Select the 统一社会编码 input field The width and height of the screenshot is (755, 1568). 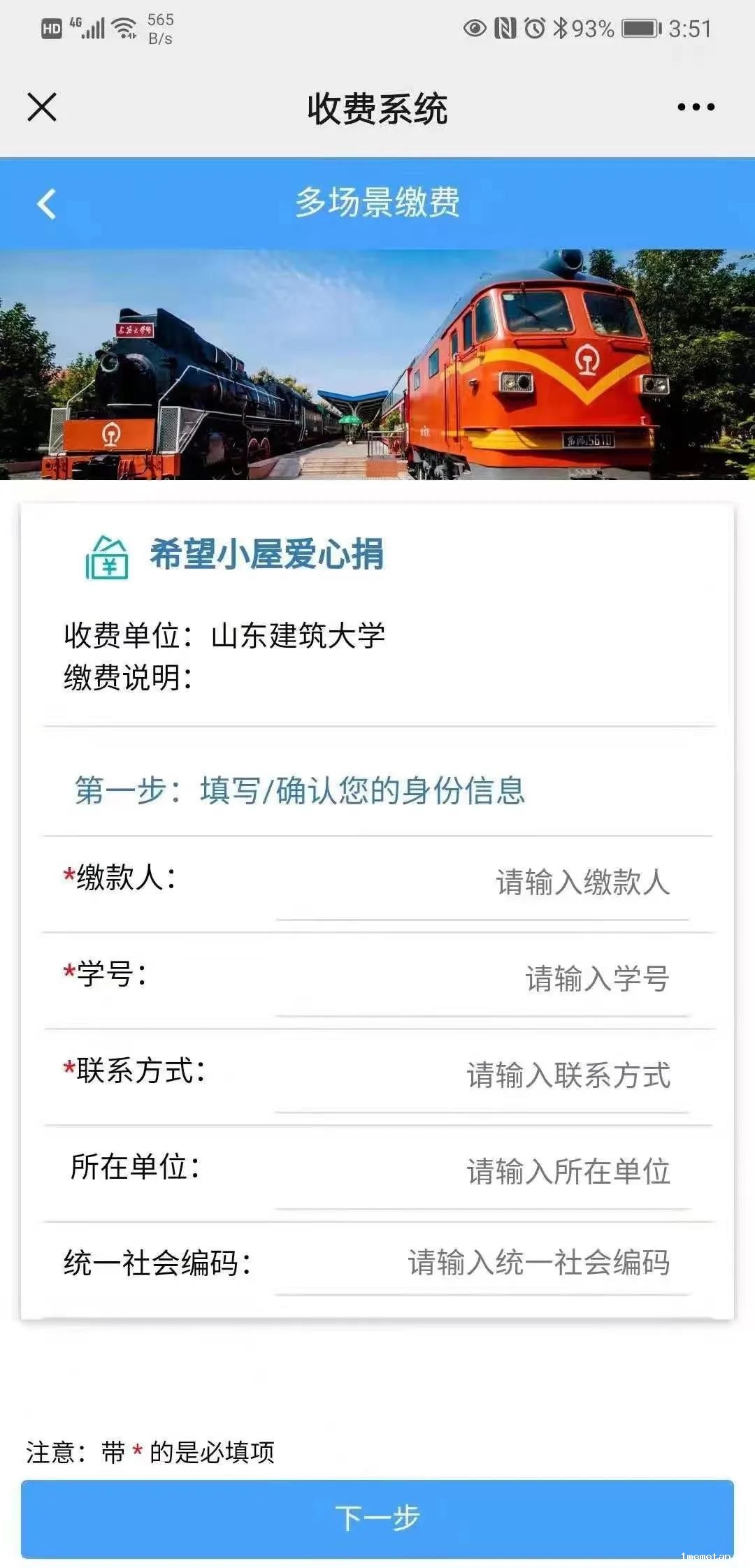pos(482,1263)
